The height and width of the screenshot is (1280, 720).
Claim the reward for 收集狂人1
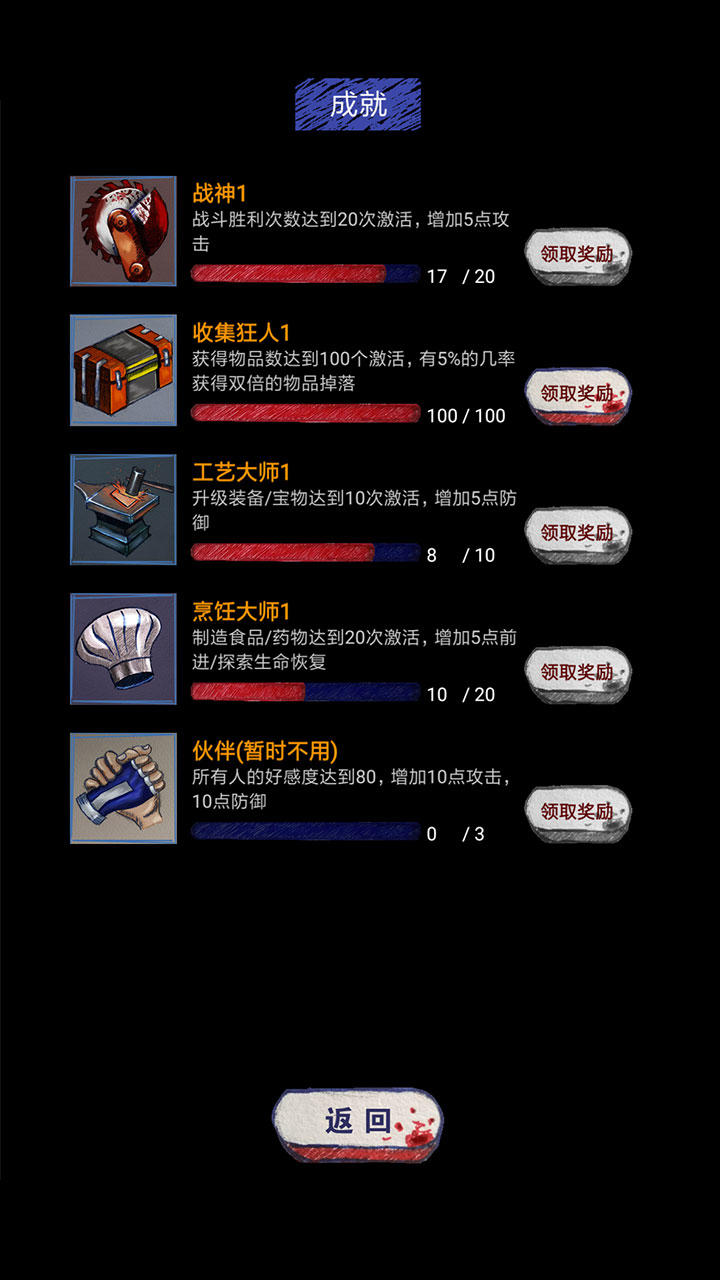click(576, 392)
